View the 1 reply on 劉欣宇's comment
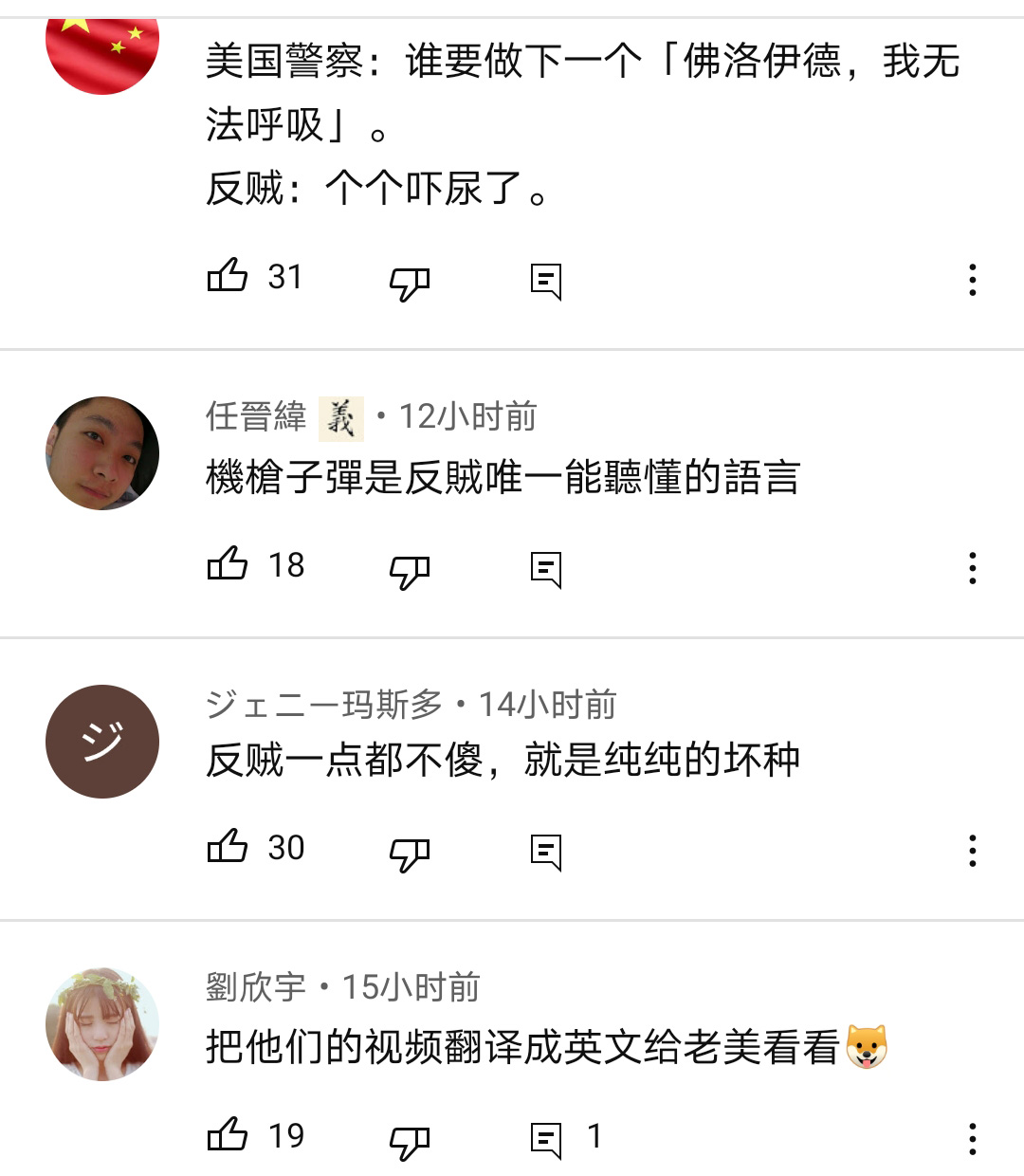This screenshot has height=1176, width=1024. (566, 1138)
